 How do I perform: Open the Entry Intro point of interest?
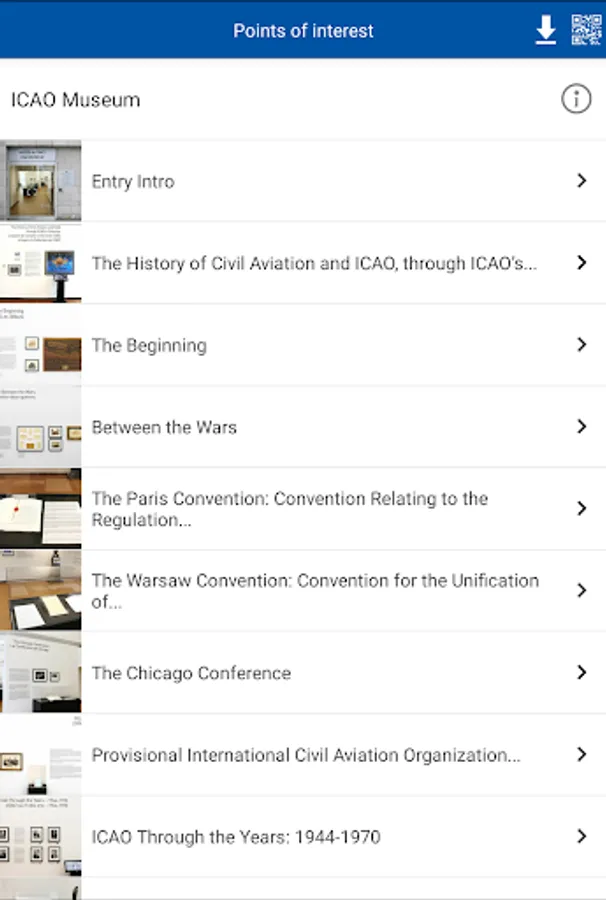[x=303, y=181]
